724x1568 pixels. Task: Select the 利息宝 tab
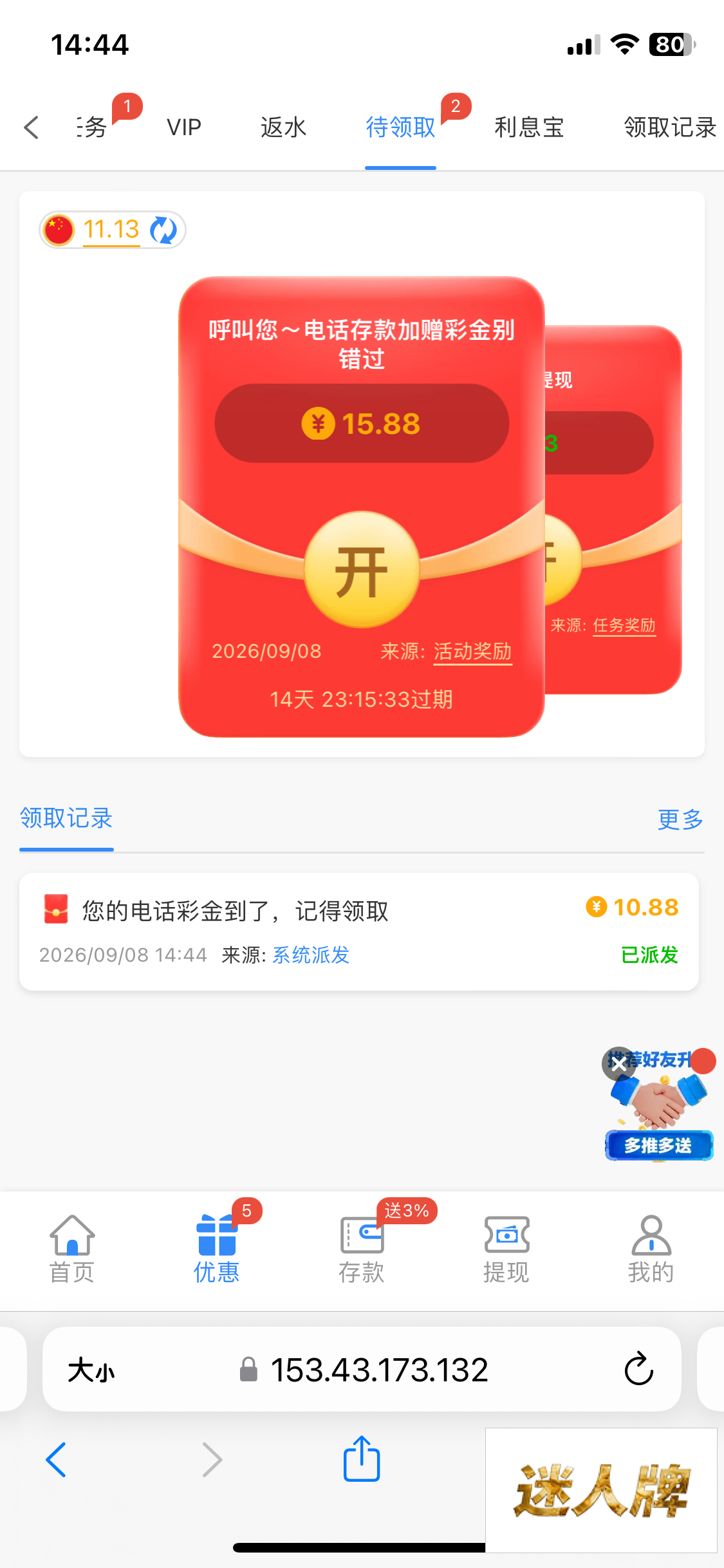[529, 127]
